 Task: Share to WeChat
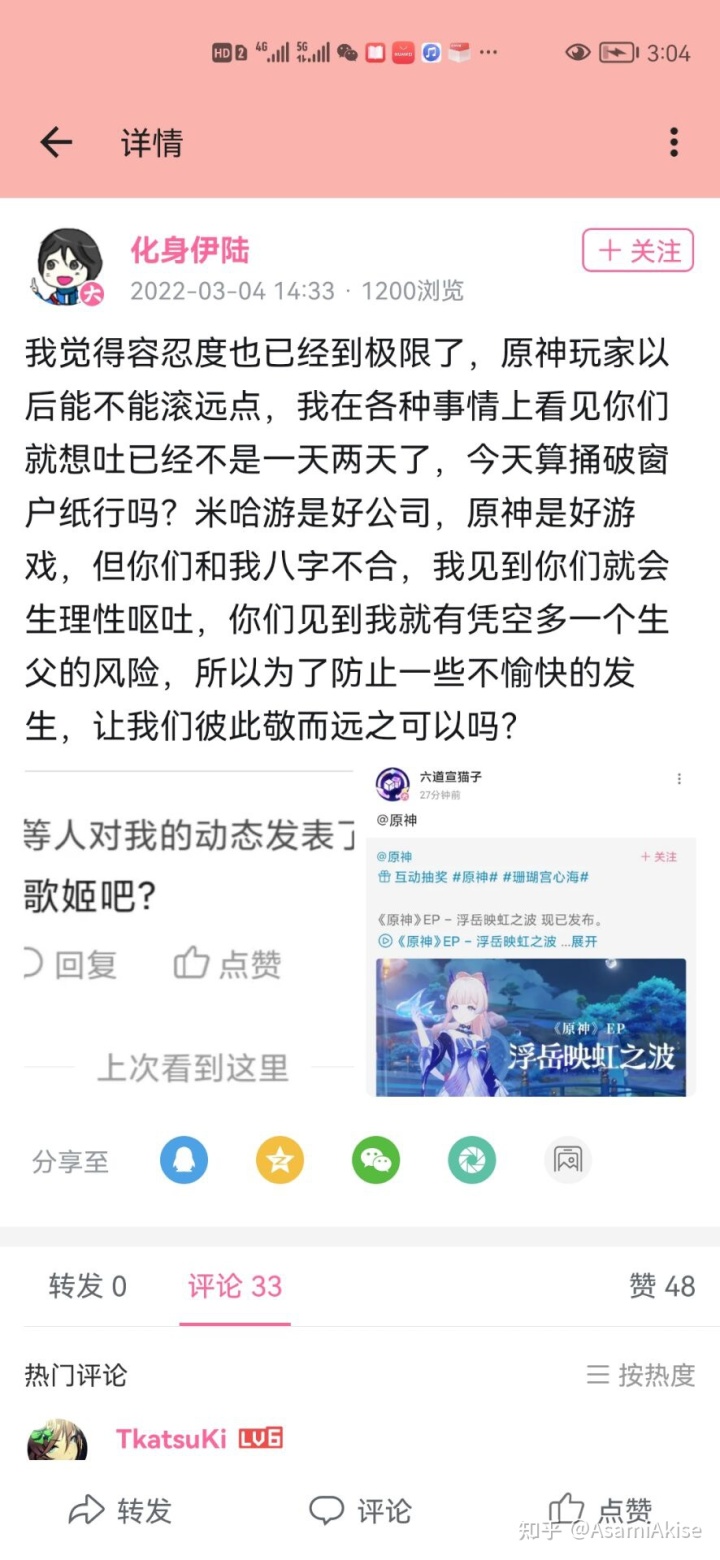pos(376,1161)
